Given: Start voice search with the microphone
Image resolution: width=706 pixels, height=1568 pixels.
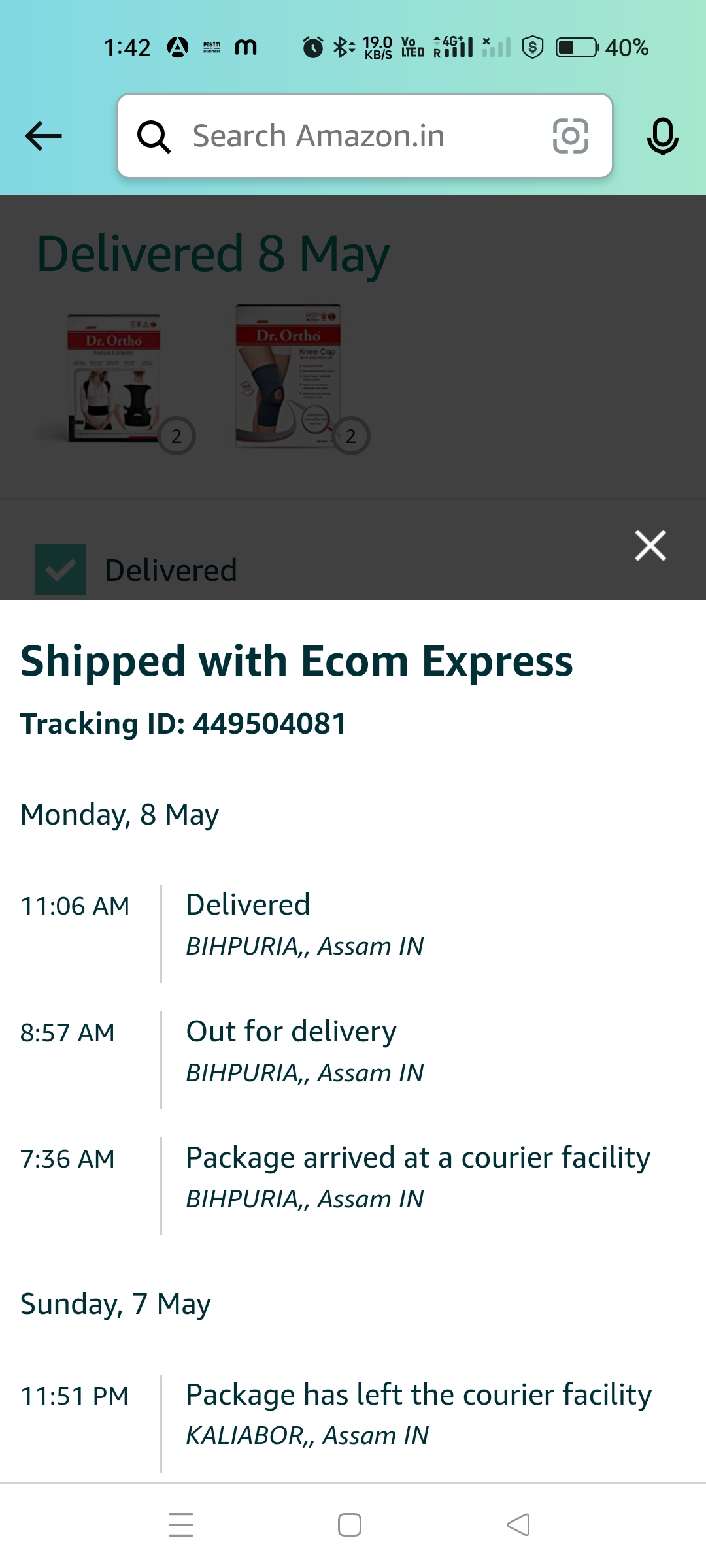Looking at the screenshot, I should coord(662,136).
